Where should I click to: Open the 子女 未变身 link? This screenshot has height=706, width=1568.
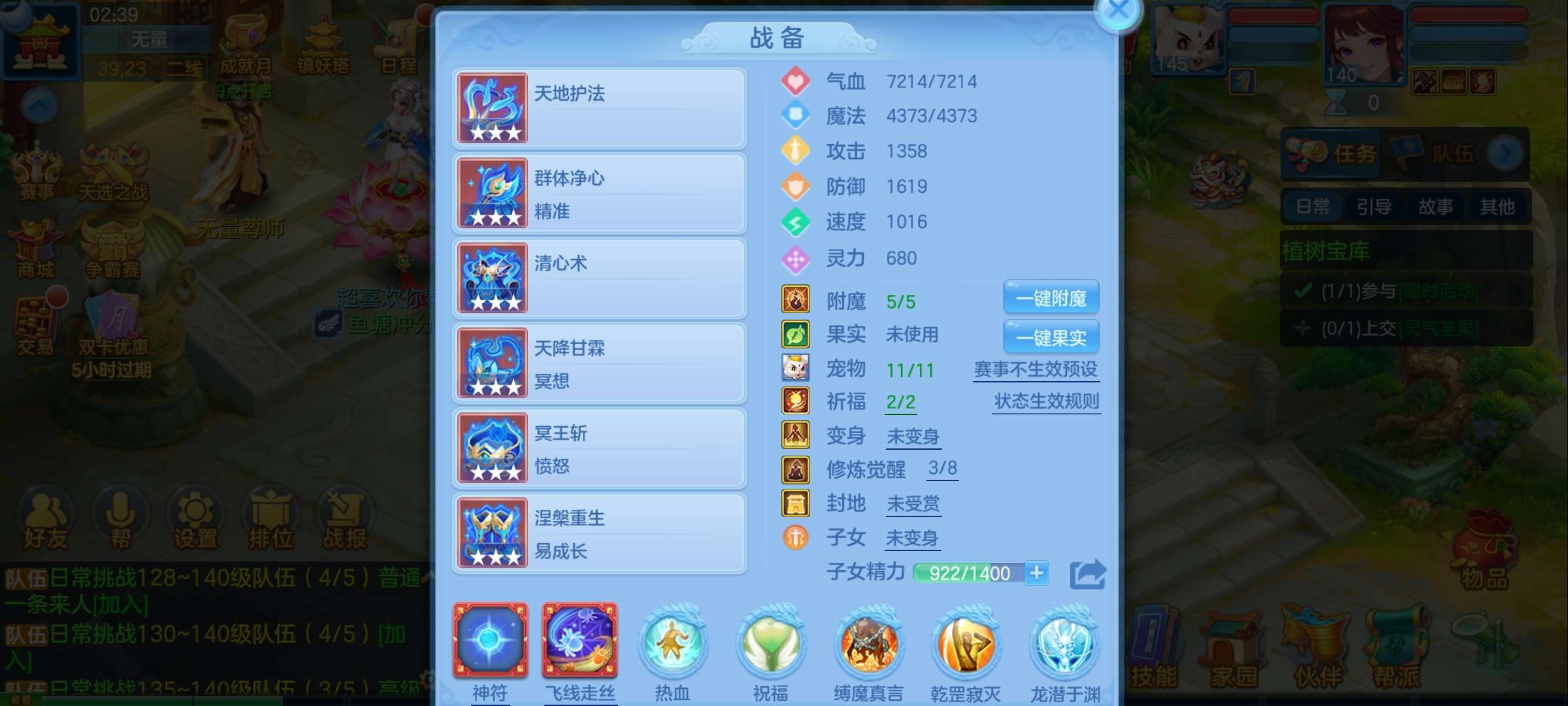tap(912, 538)
